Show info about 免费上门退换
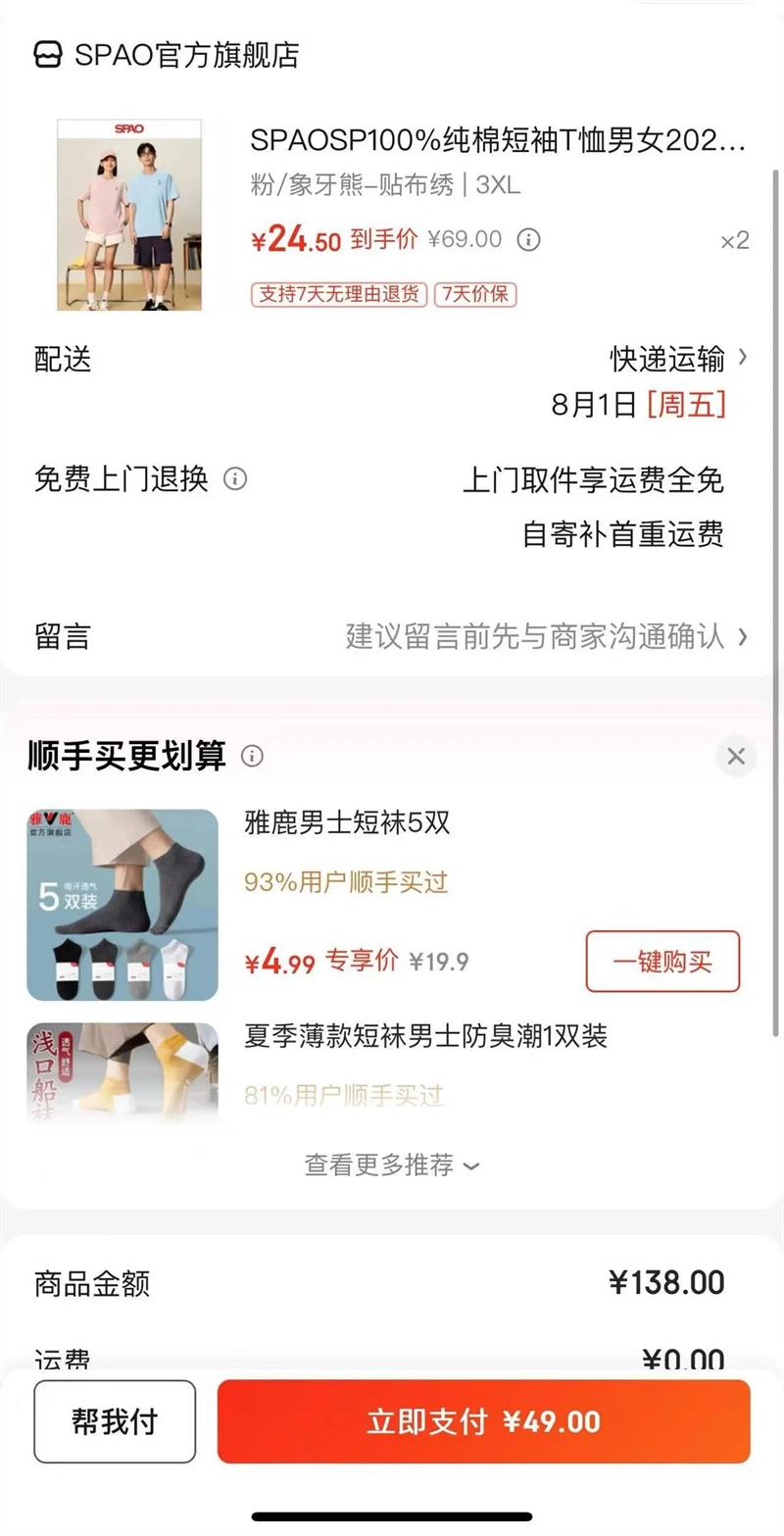The width and height of the screenshot is (784, 1536). point(235,479)
